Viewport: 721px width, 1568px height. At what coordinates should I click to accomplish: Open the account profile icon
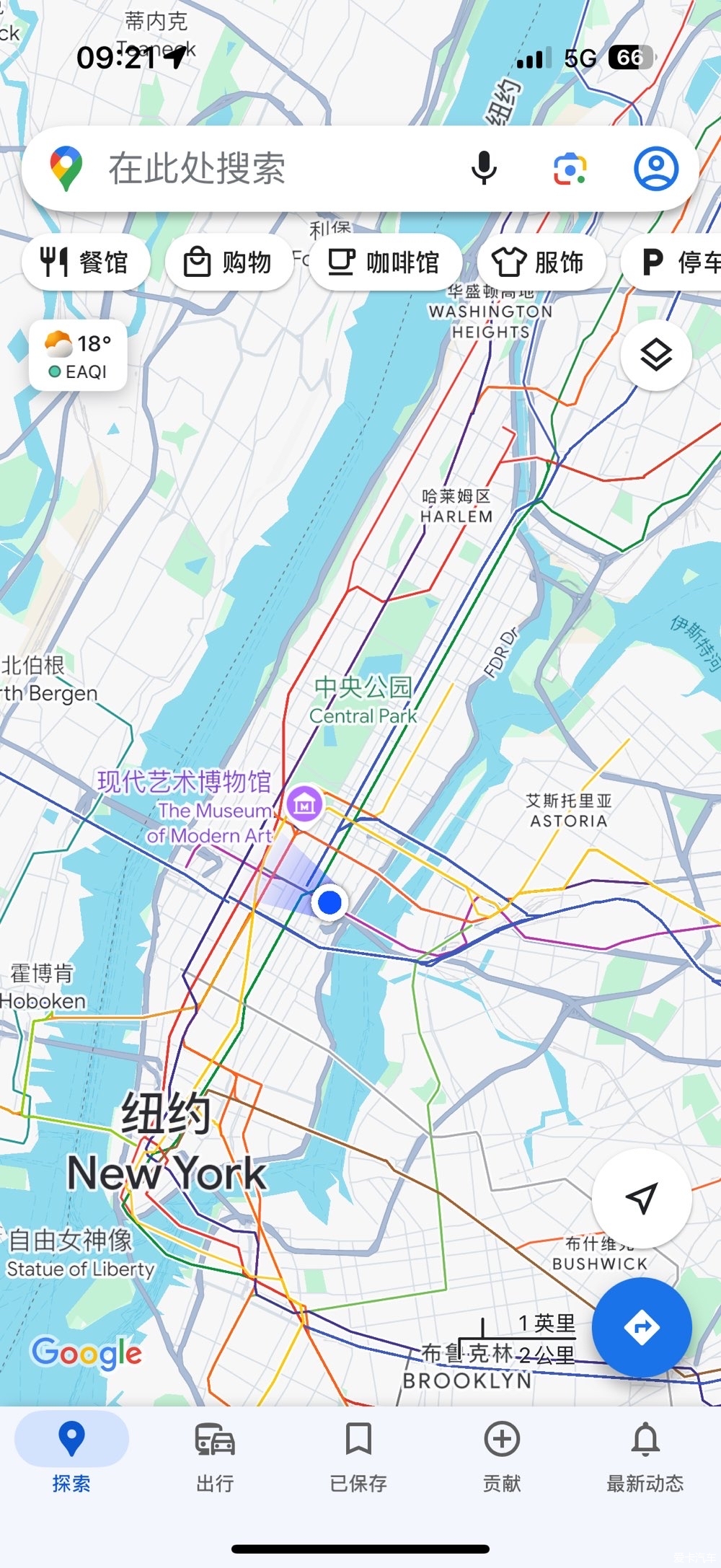coord(655,169)
